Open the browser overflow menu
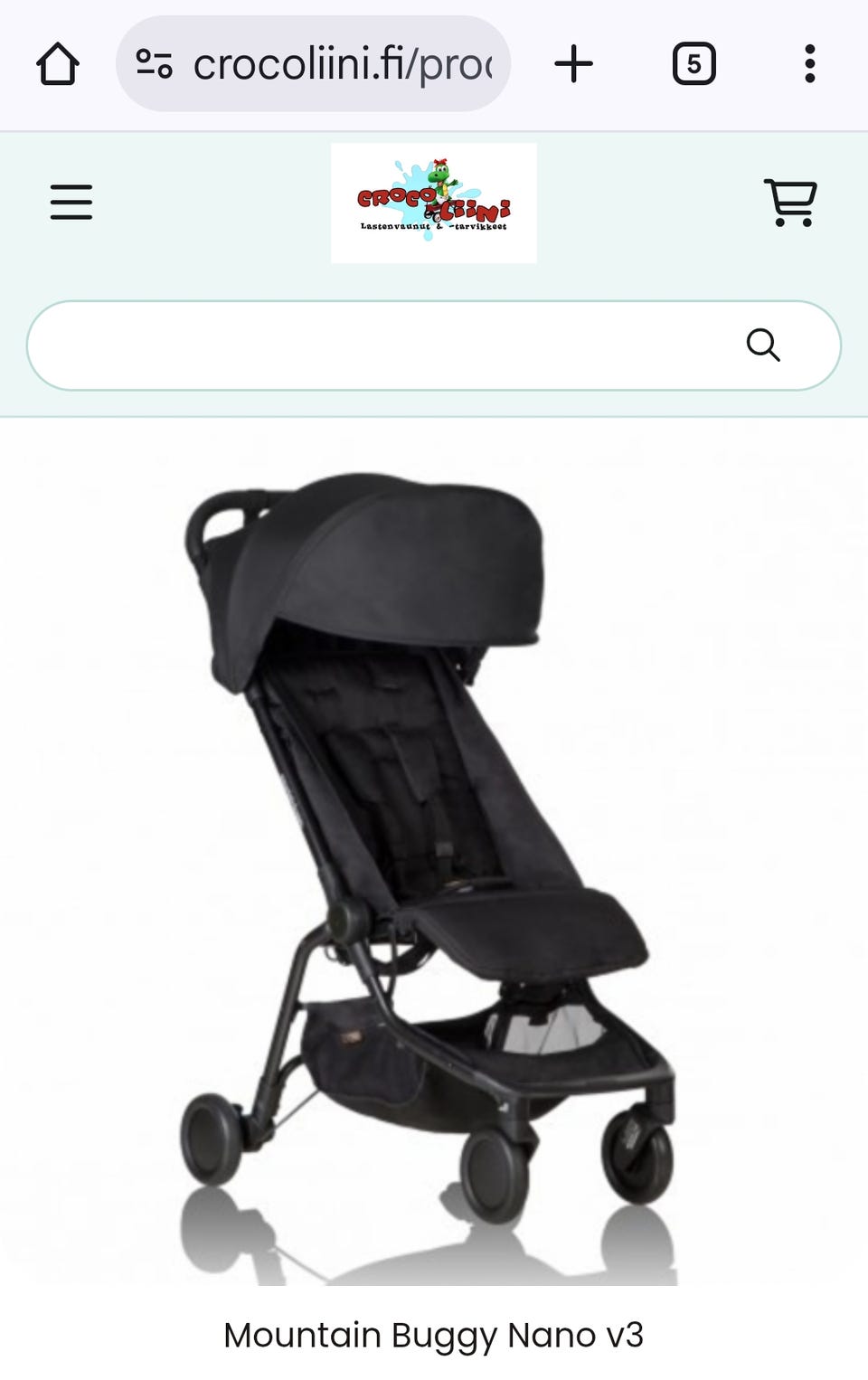The height and width of the screenshot is (1380, 868). (x=809, y=64)
